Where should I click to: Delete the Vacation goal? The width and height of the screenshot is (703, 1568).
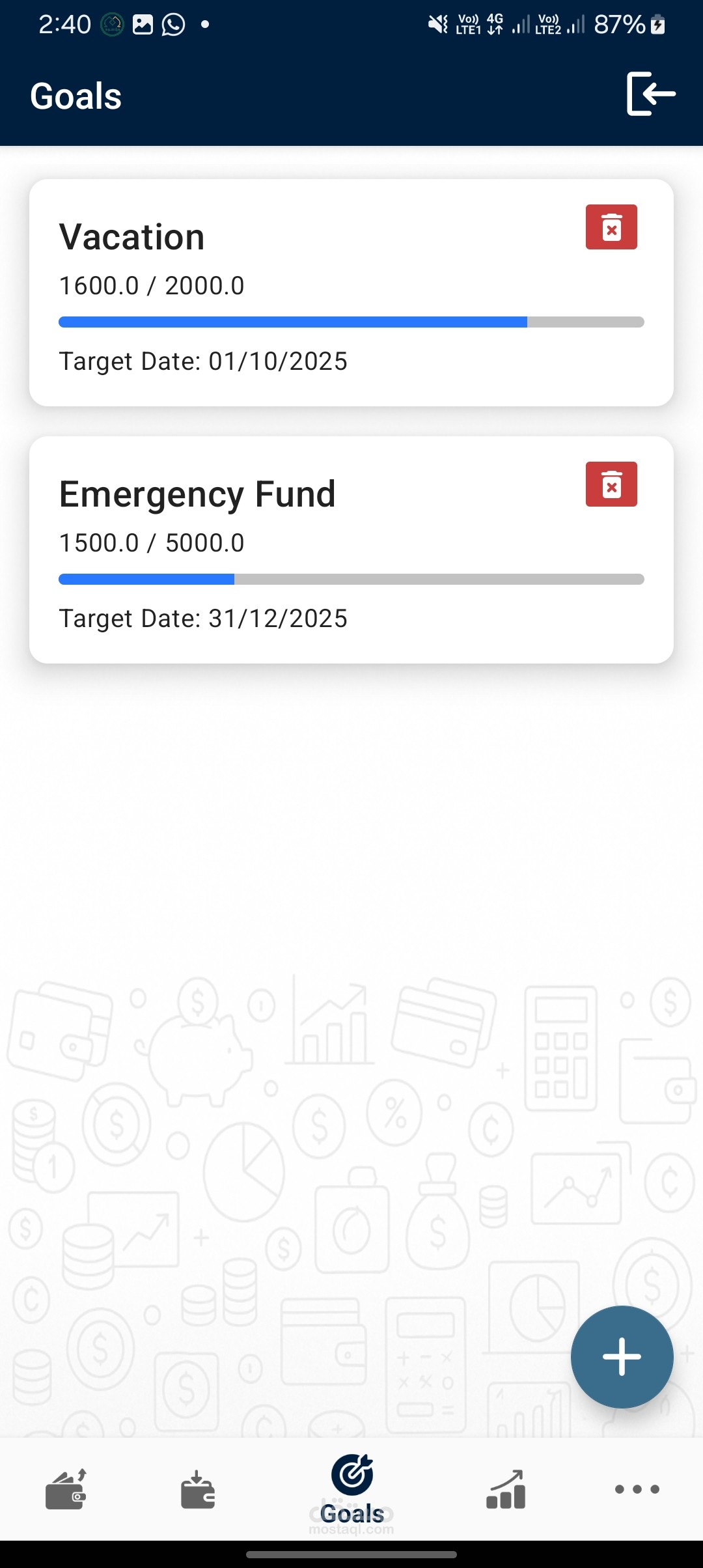[x=611, y=227]
